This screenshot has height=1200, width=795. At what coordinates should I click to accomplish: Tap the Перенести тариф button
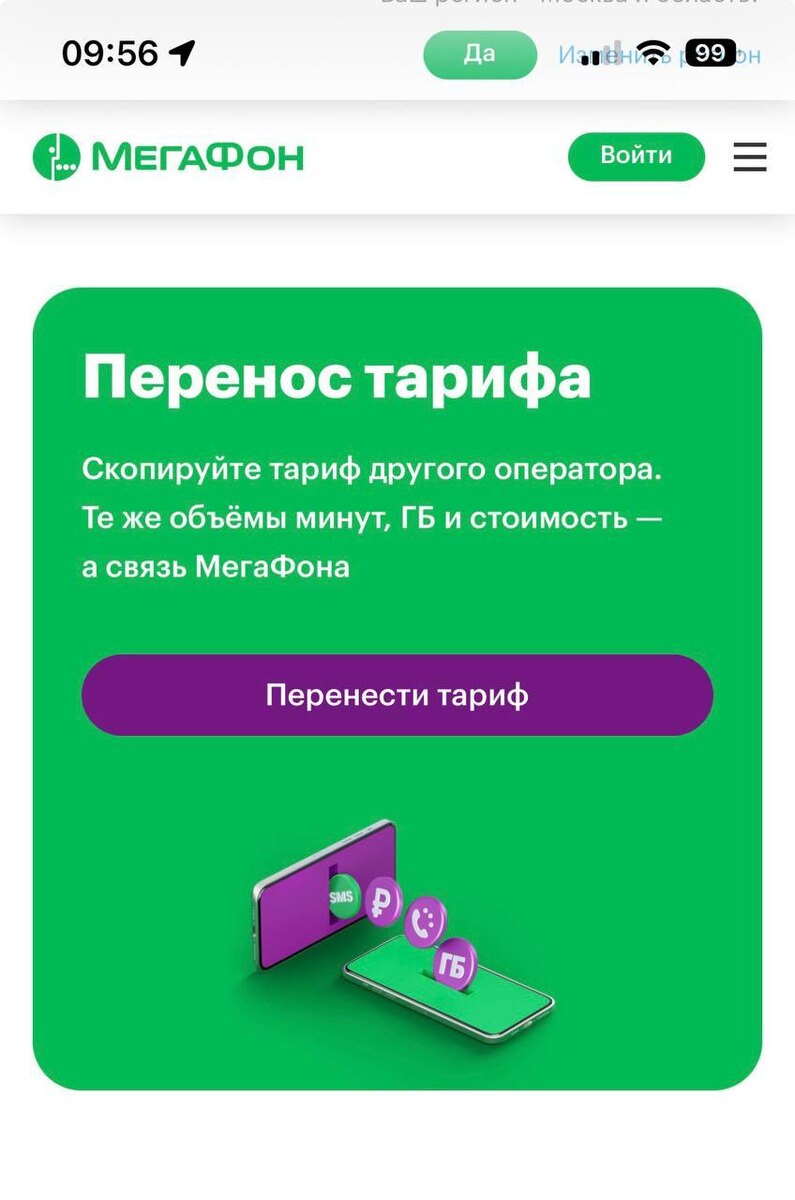click(x=397, y=695)
